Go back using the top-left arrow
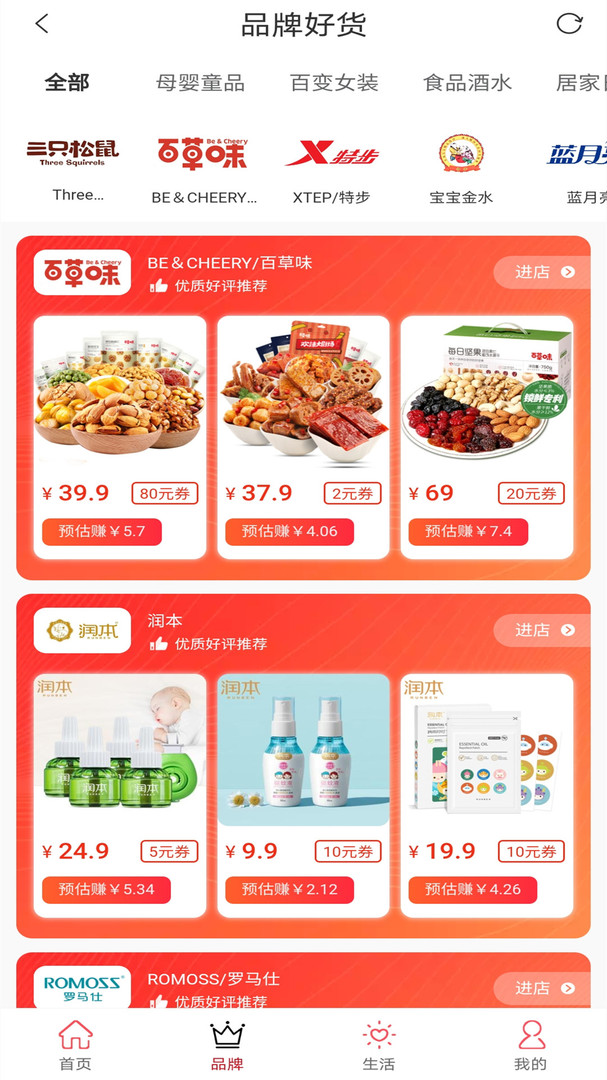This screenshot has height=1080, width=607. (x=41, y=24)
